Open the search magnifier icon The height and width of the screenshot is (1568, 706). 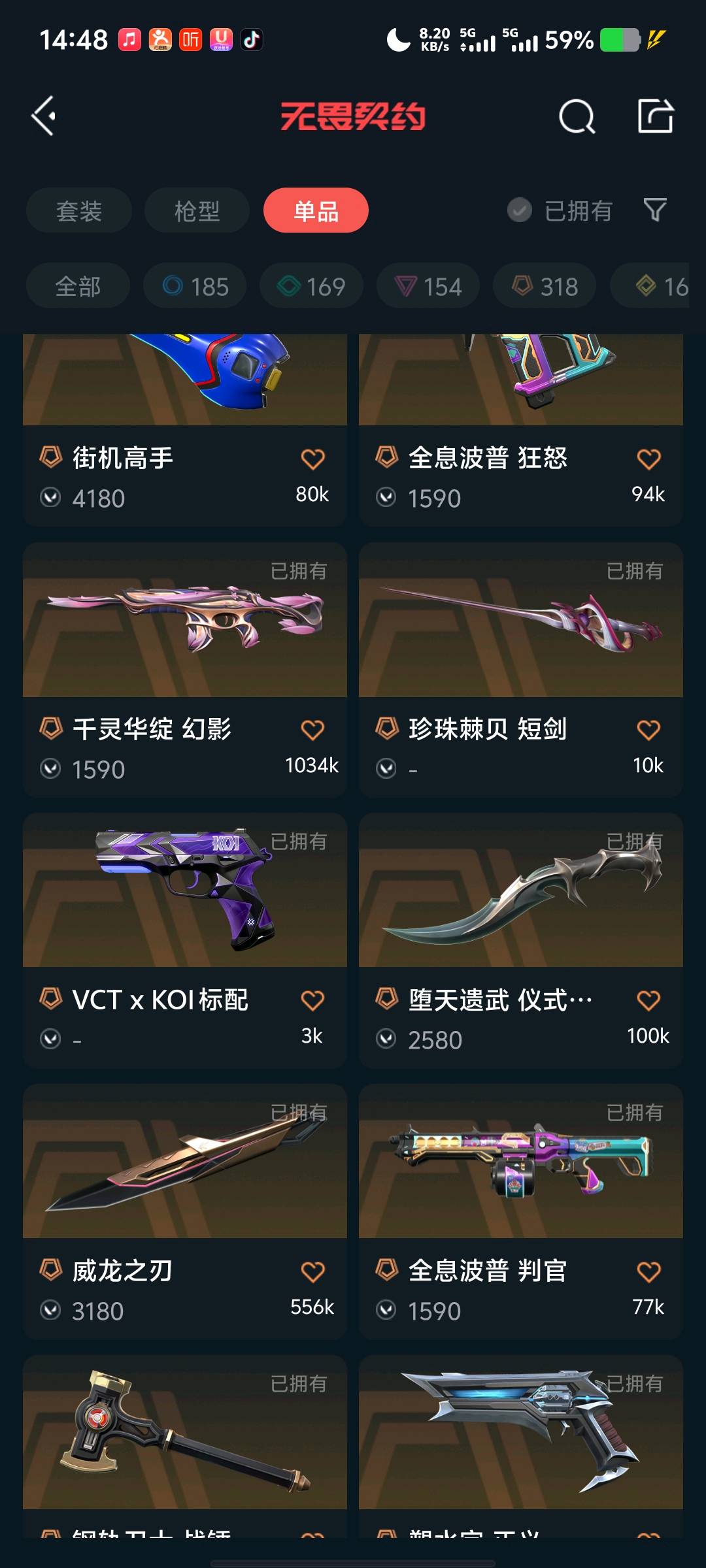(x=577, y=116)
